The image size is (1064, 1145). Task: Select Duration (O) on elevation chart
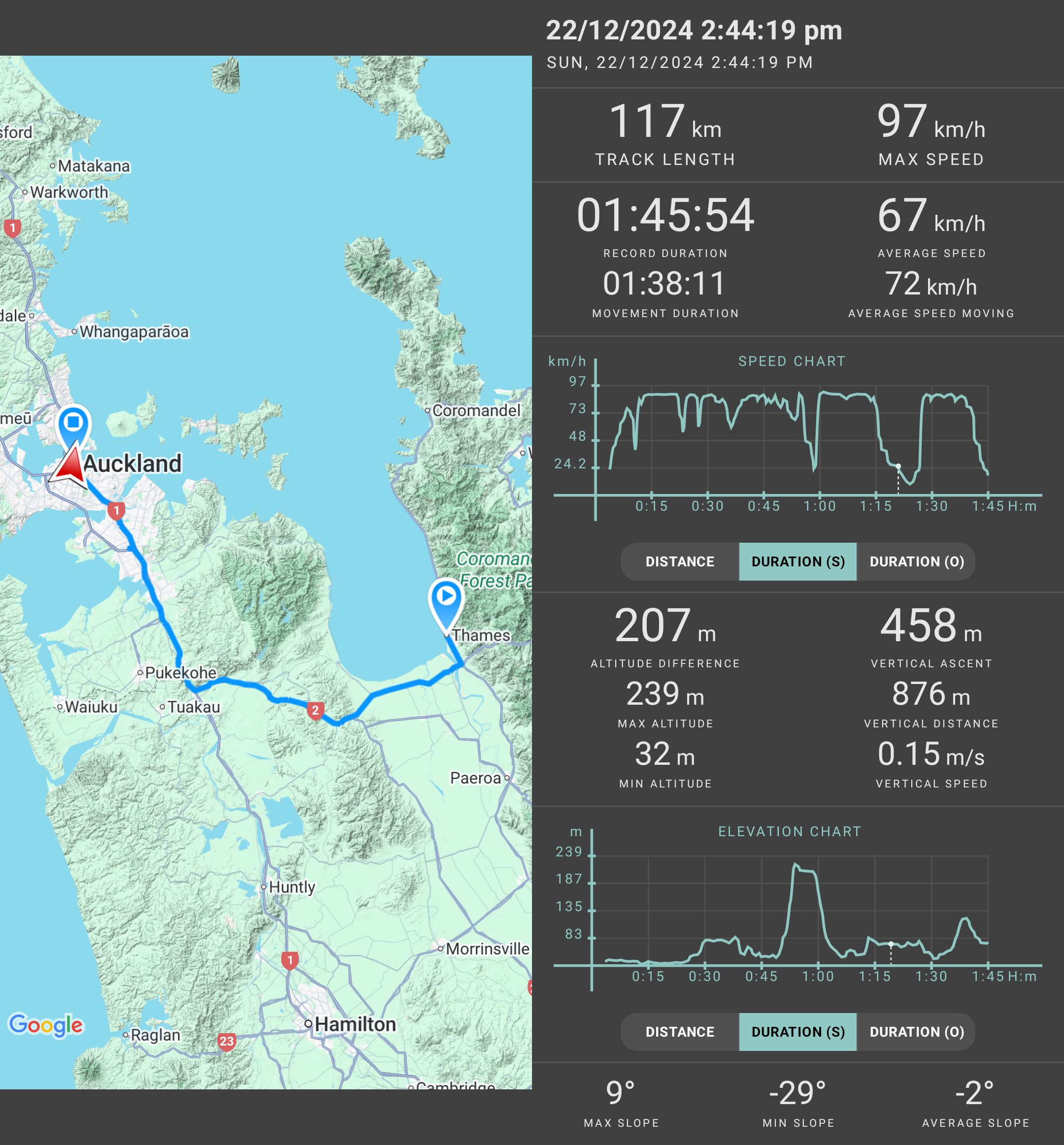click(x=916, y=1032)
